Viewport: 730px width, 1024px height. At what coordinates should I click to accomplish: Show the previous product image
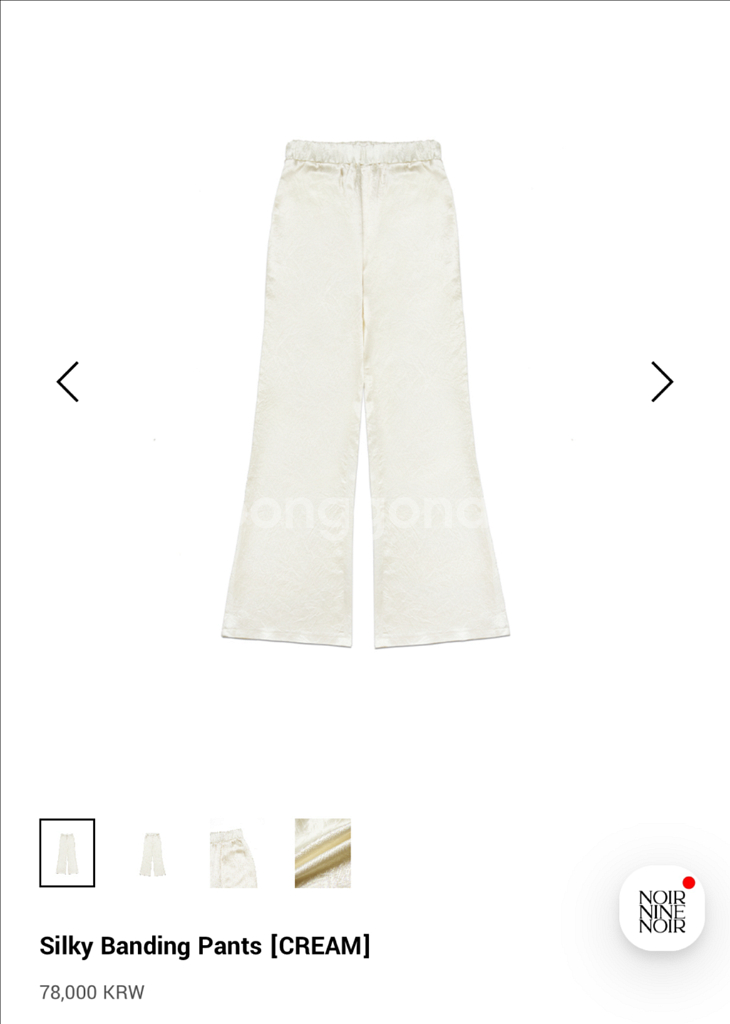67,382
